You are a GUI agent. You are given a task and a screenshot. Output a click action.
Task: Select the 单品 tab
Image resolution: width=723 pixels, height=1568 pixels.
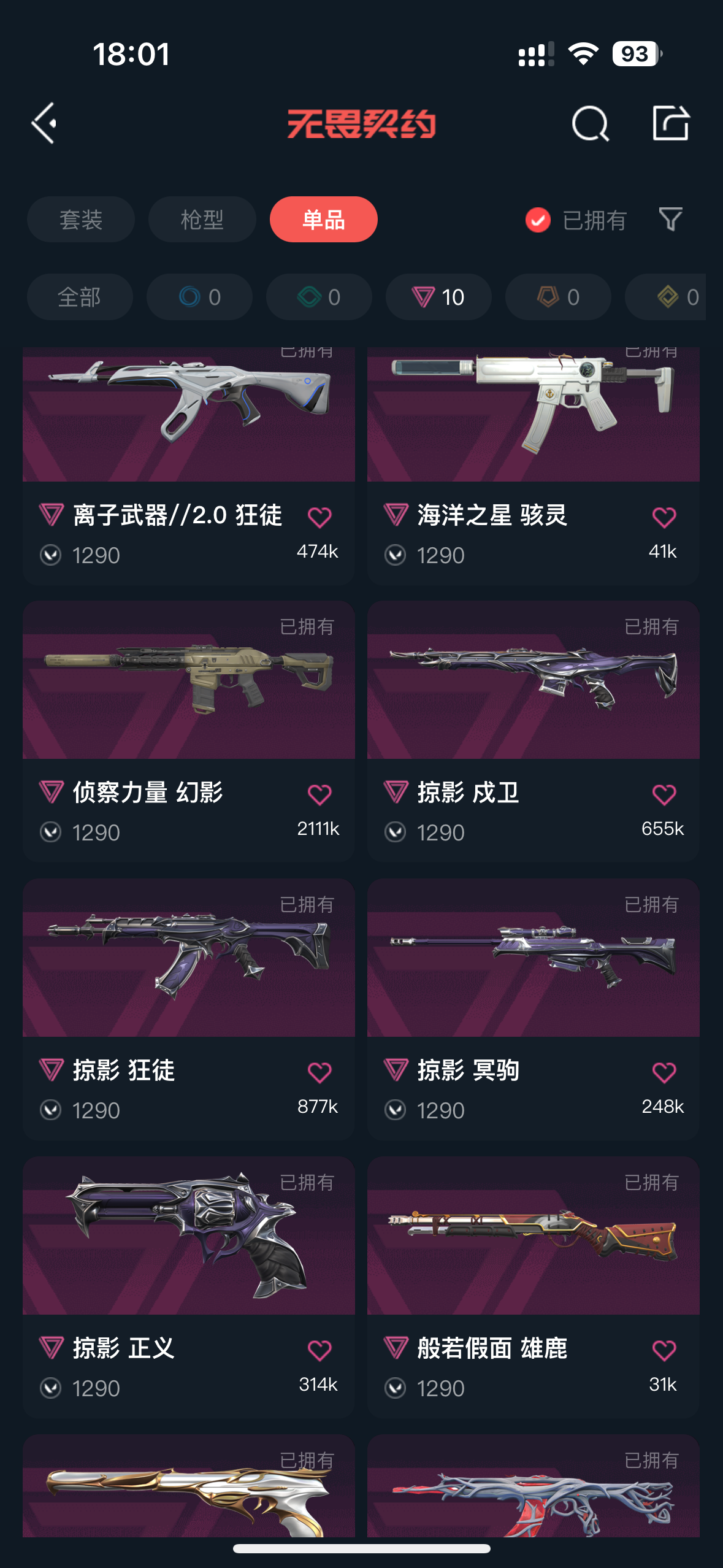(x=323, y=220)
